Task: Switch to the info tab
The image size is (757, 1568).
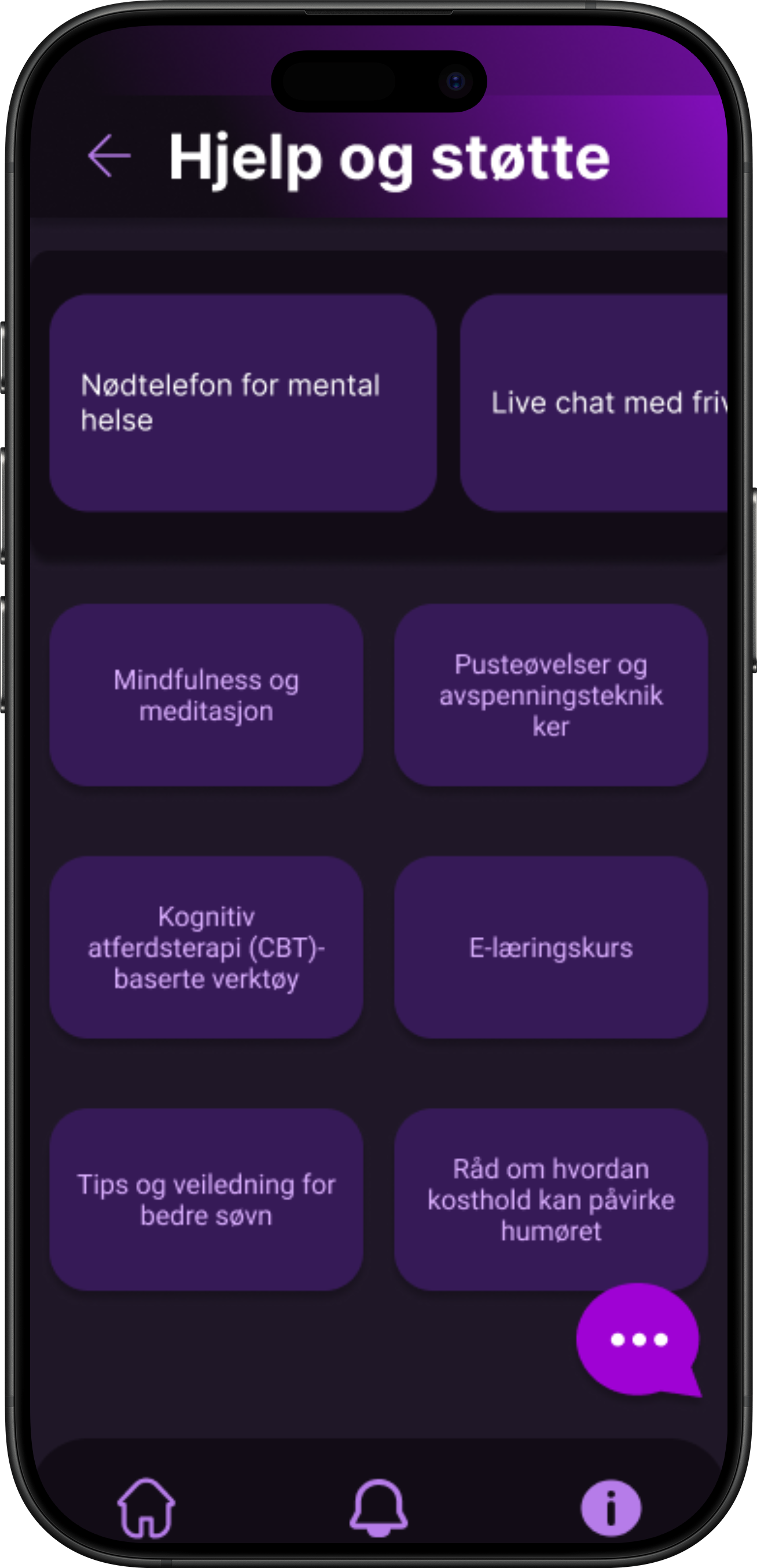Action: (611, 1507)
